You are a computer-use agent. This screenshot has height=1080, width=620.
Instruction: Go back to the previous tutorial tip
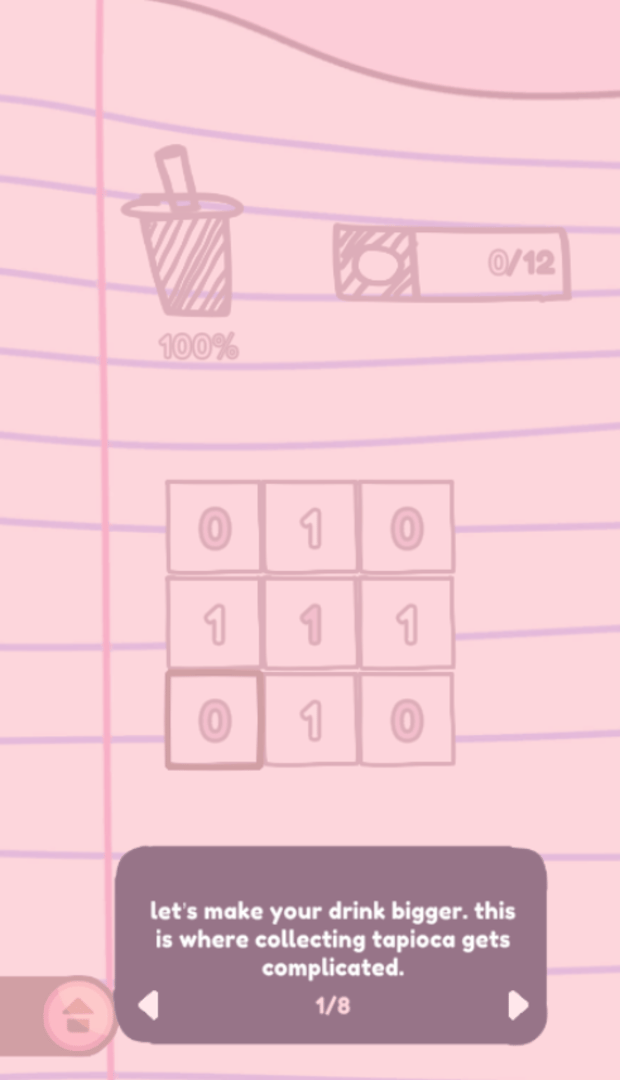pyautogui.click(x=148, y=1005)
